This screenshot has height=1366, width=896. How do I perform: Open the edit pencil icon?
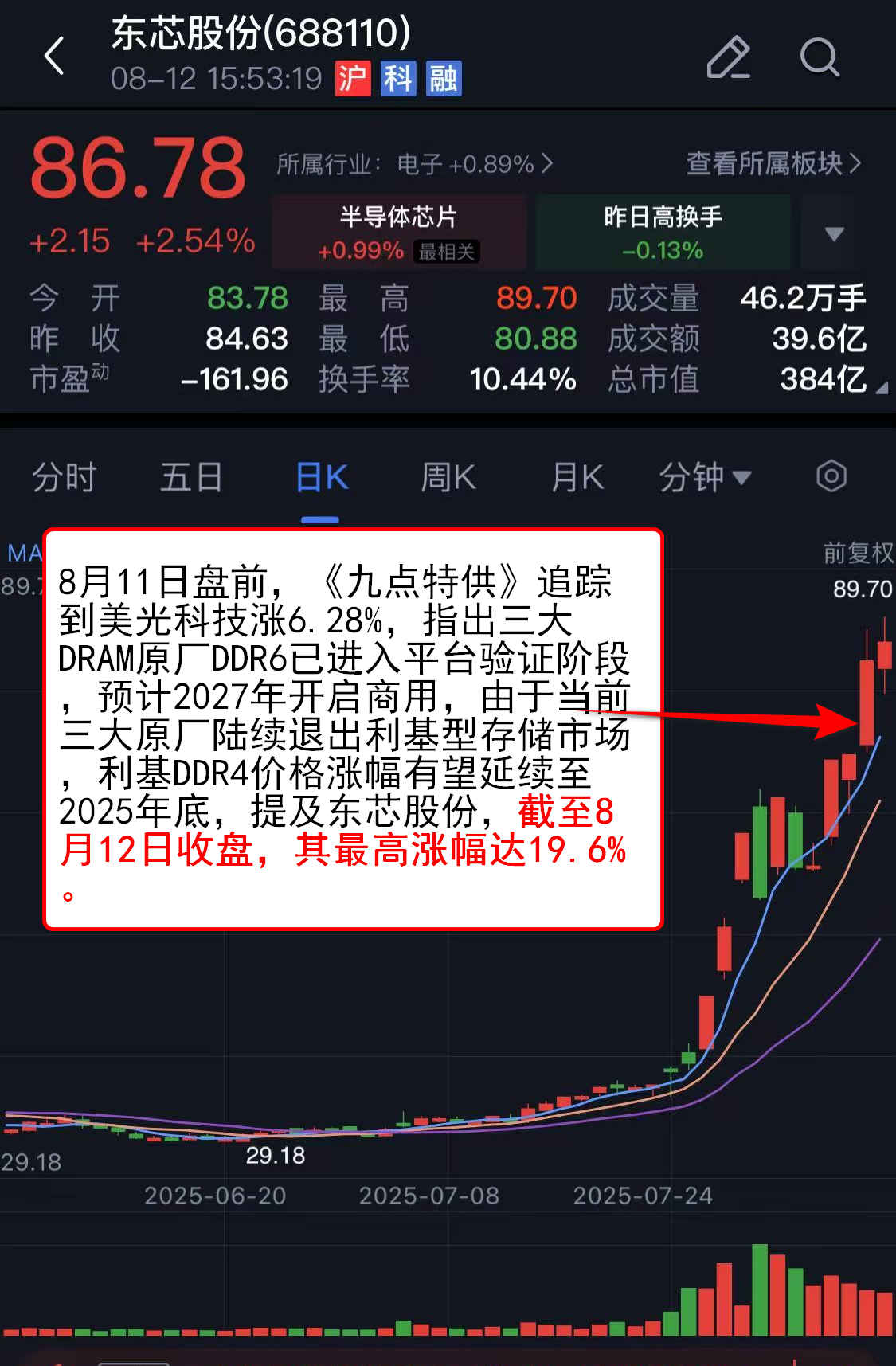[728, 57]
